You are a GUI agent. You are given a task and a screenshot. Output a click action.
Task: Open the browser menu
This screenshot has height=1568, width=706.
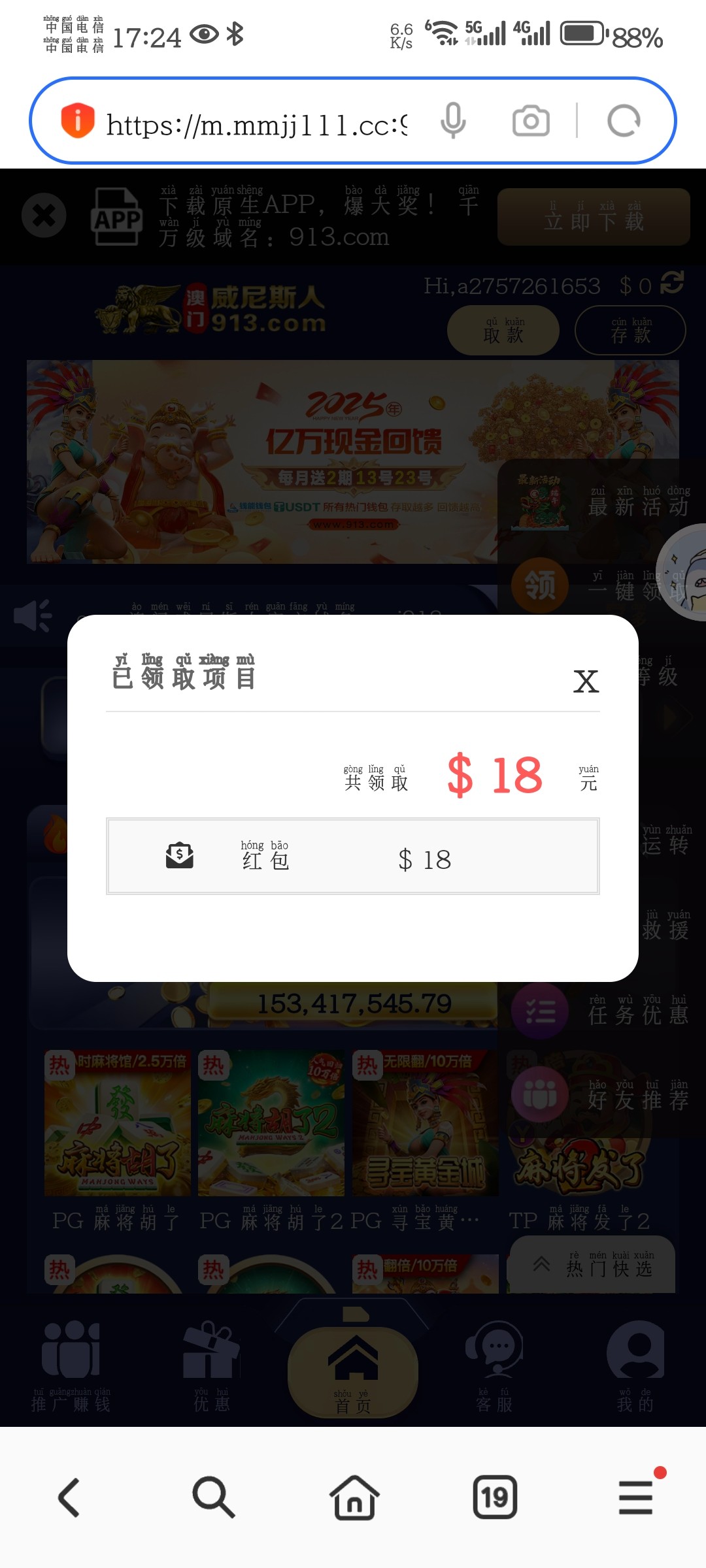pos(636,1497)
